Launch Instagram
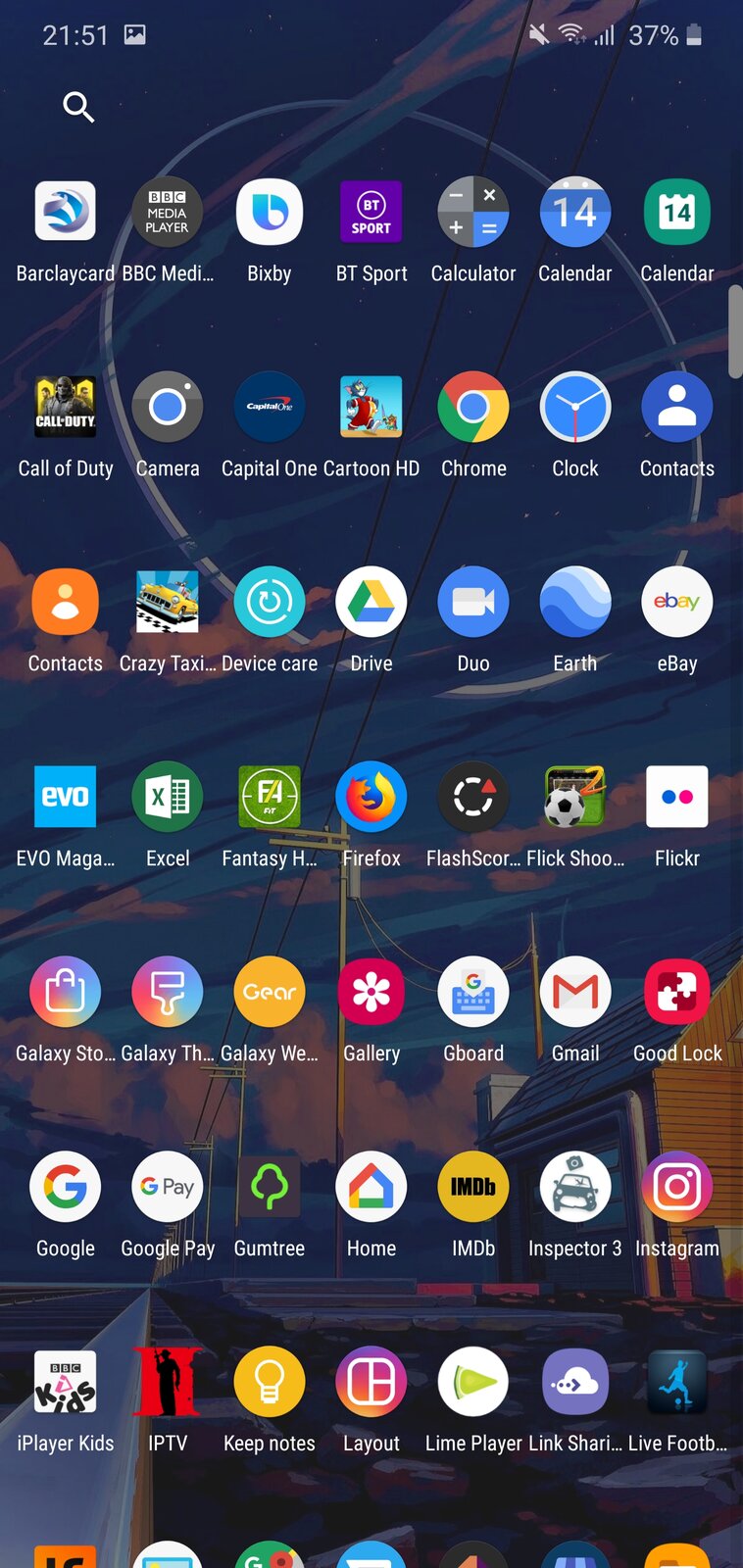743x1568 pixels. (677, 1187)
